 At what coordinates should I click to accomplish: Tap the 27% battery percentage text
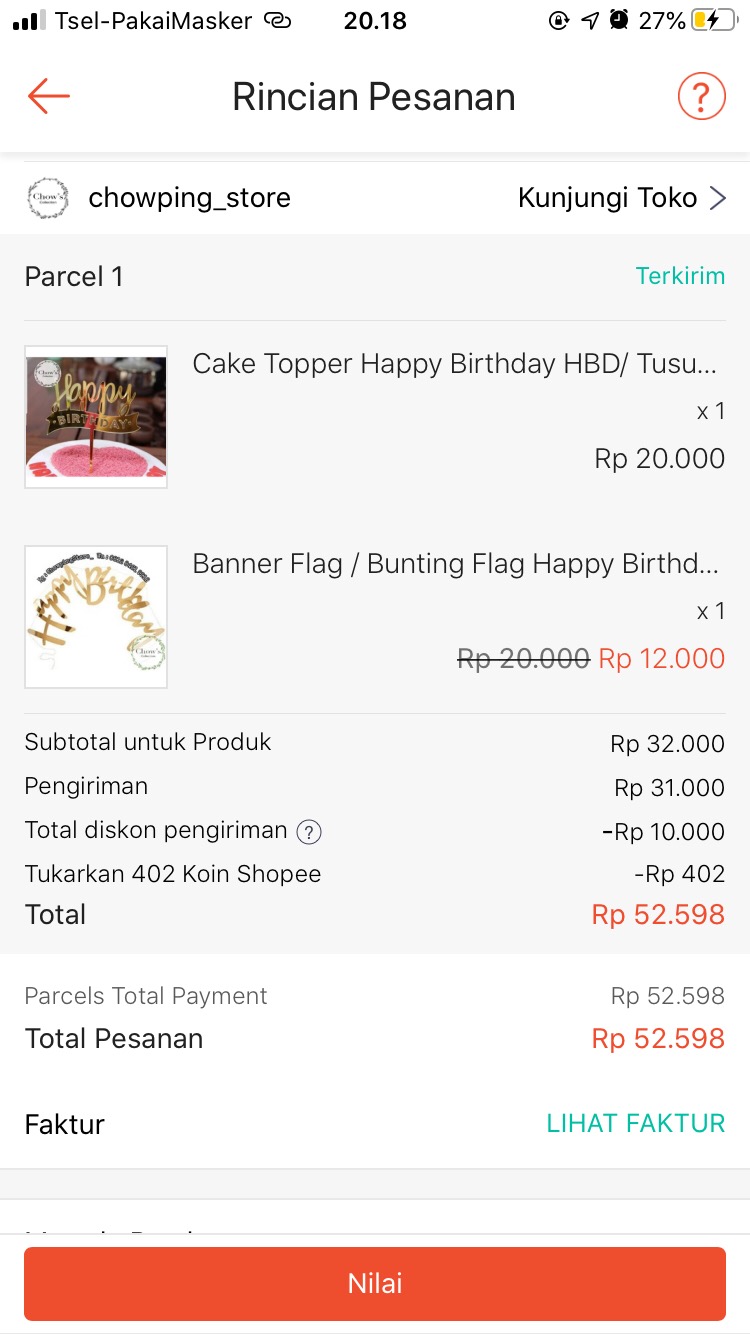tap(664, 20)
